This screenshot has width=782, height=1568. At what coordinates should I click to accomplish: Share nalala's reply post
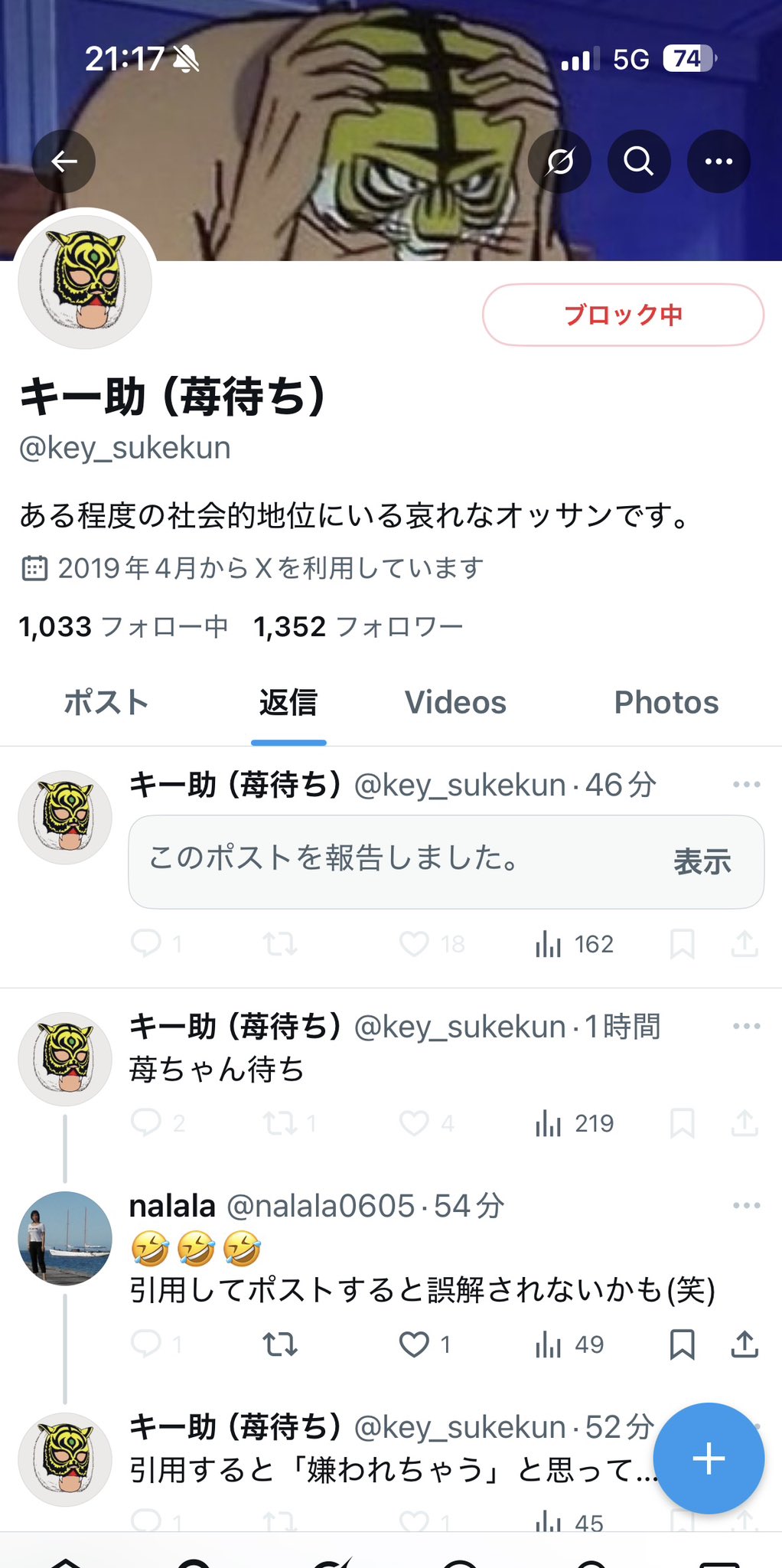[x=745, y=1344]
